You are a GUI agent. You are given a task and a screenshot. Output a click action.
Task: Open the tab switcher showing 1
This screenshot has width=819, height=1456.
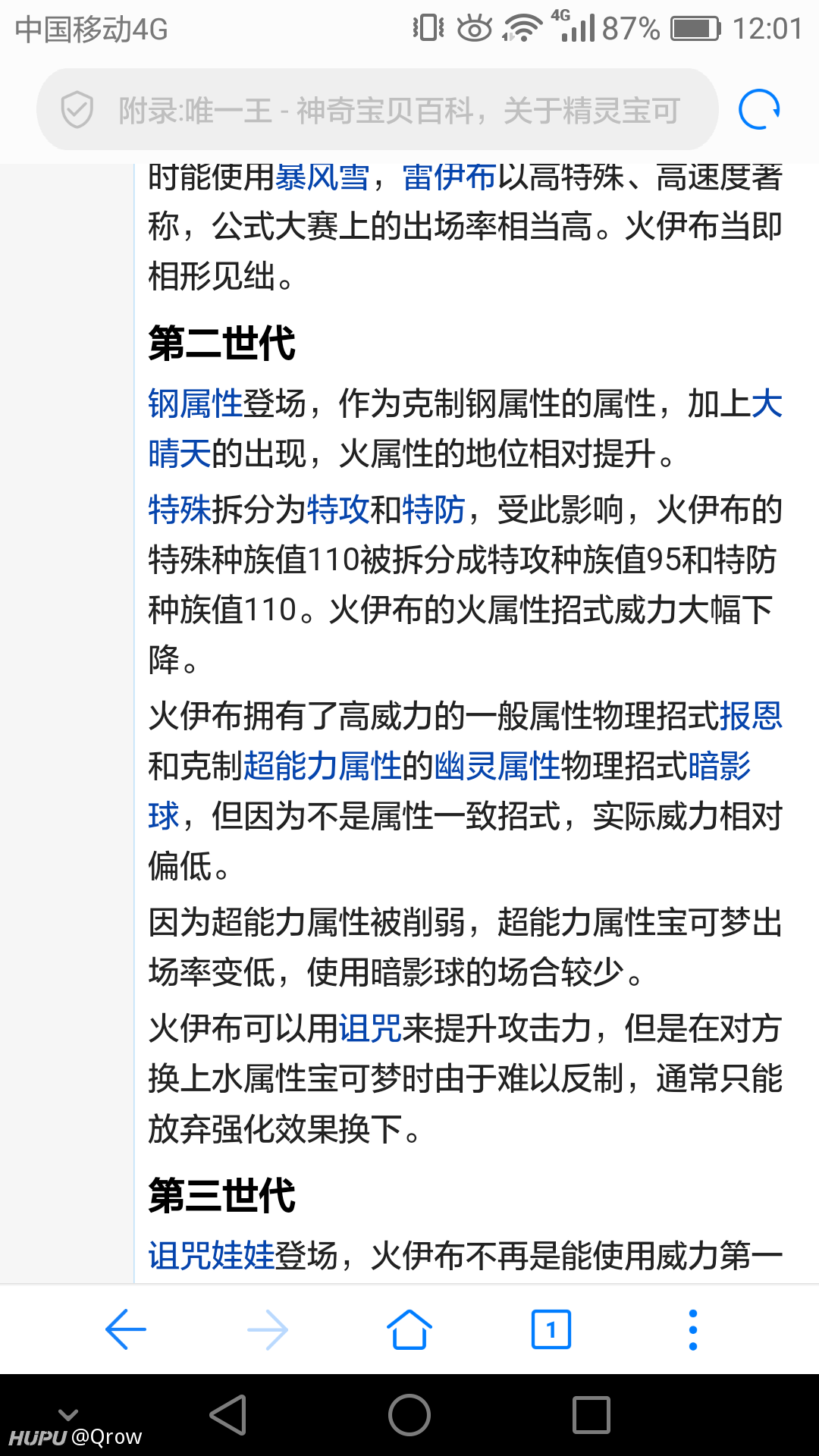point(551,1329)
